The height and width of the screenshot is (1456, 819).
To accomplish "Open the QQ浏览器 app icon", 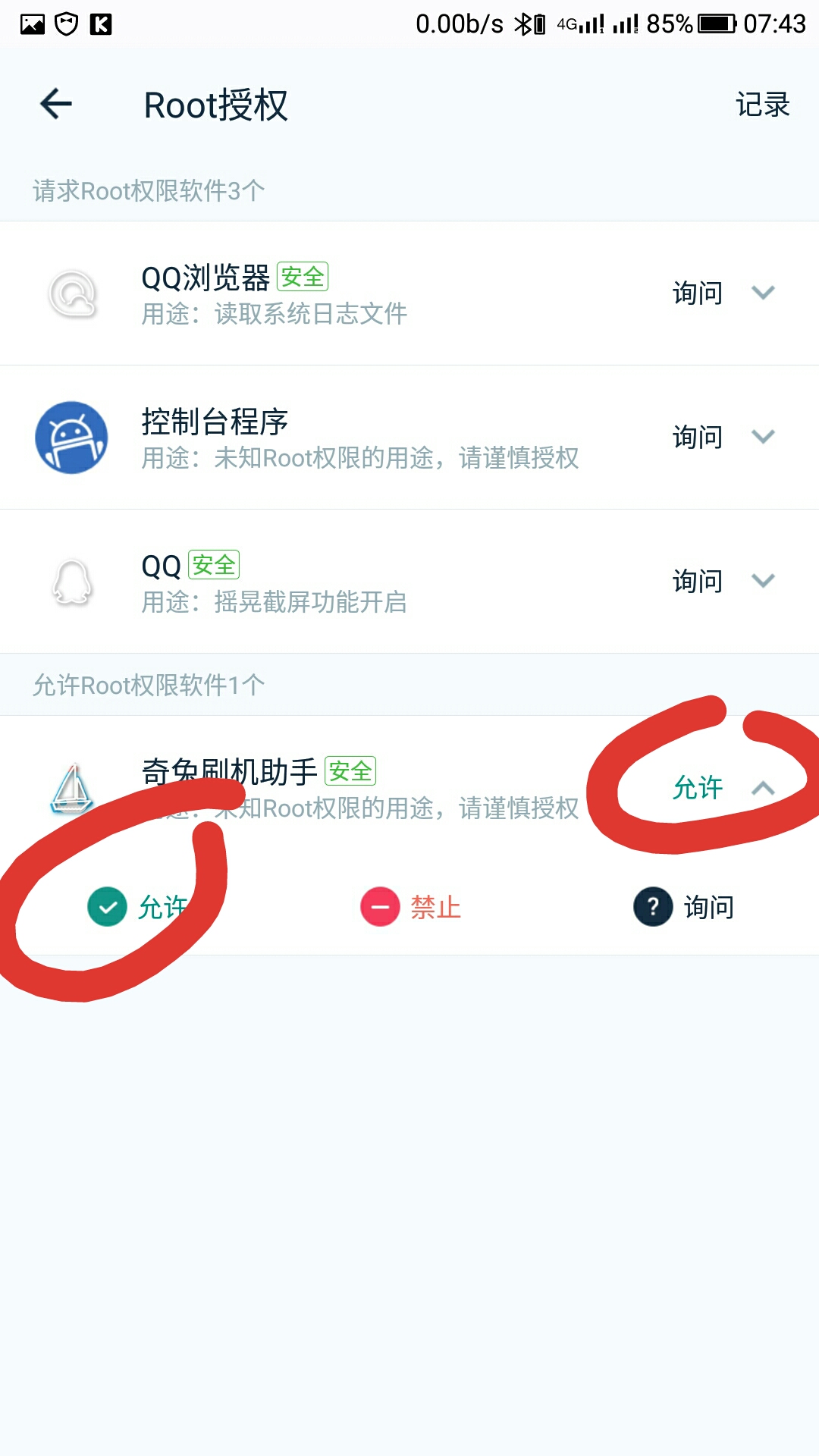I will point(72,292).
